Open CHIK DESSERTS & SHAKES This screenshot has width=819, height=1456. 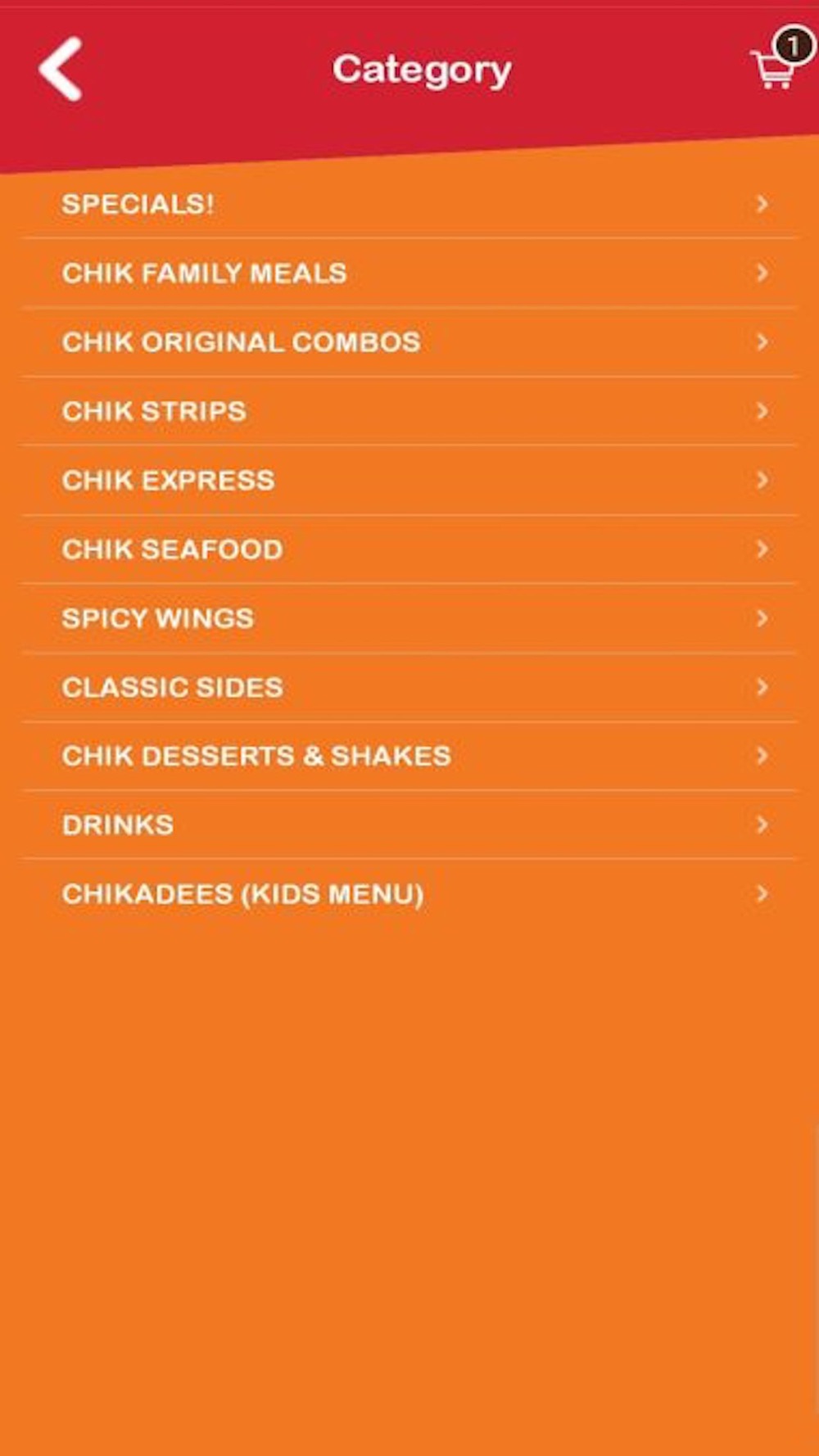point(409,756)
